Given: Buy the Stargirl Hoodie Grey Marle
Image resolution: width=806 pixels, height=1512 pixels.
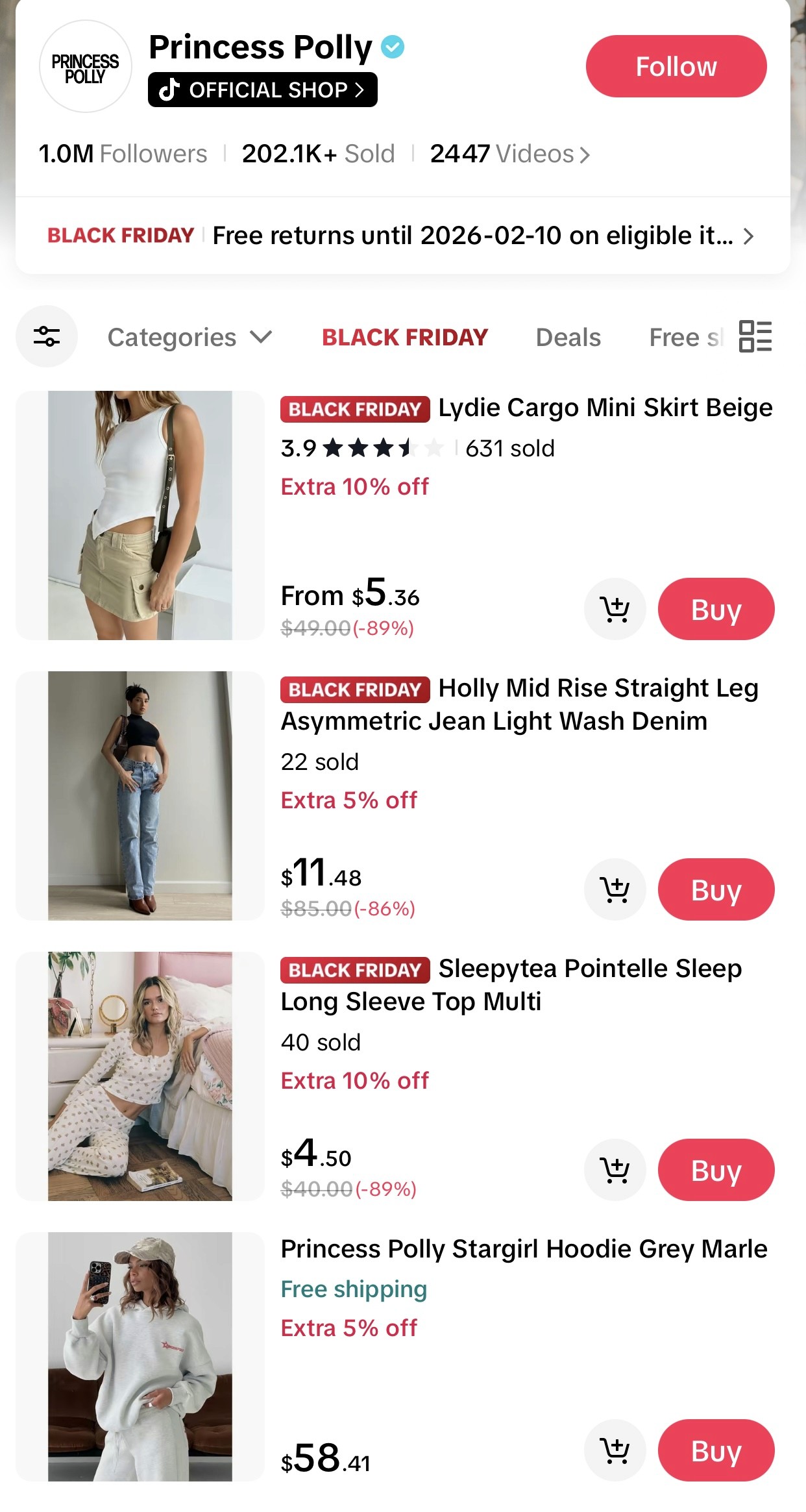Looking at the screenshot, I should (x=716, y=1450).
